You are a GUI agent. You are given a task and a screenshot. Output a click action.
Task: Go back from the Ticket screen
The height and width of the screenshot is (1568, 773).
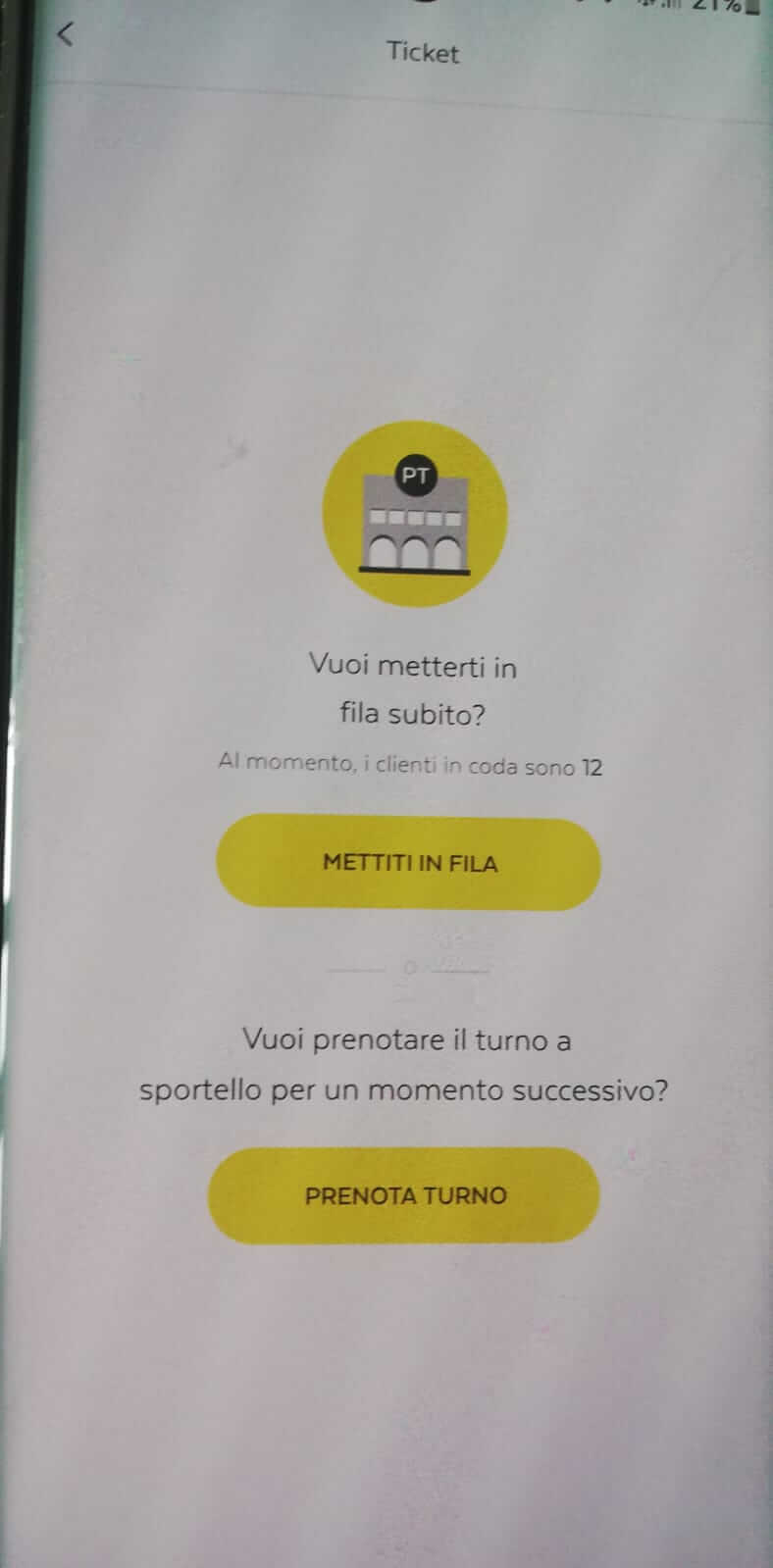pos(65,34)
